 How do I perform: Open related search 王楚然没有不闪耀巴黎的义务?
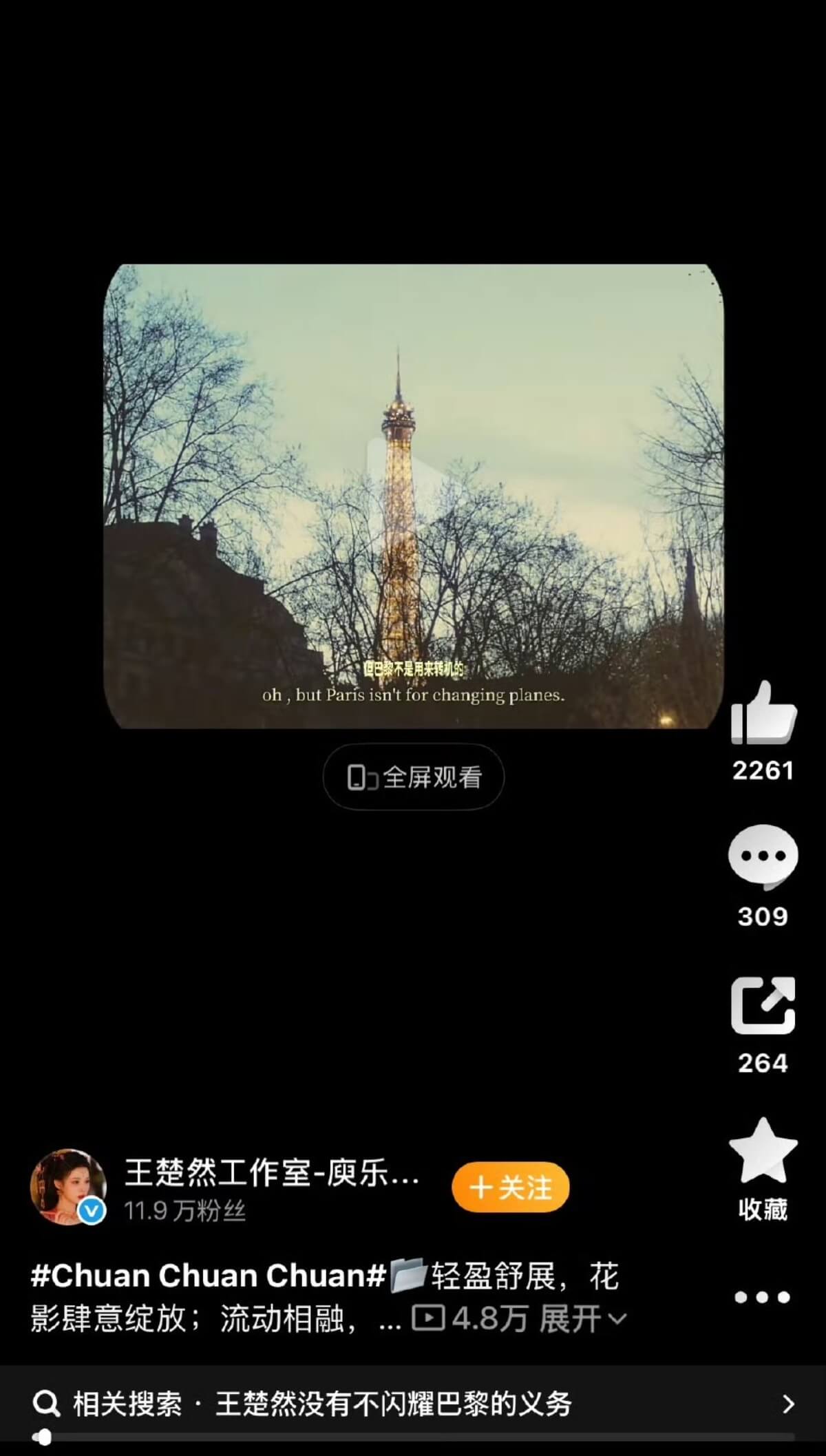point(392,1404)
